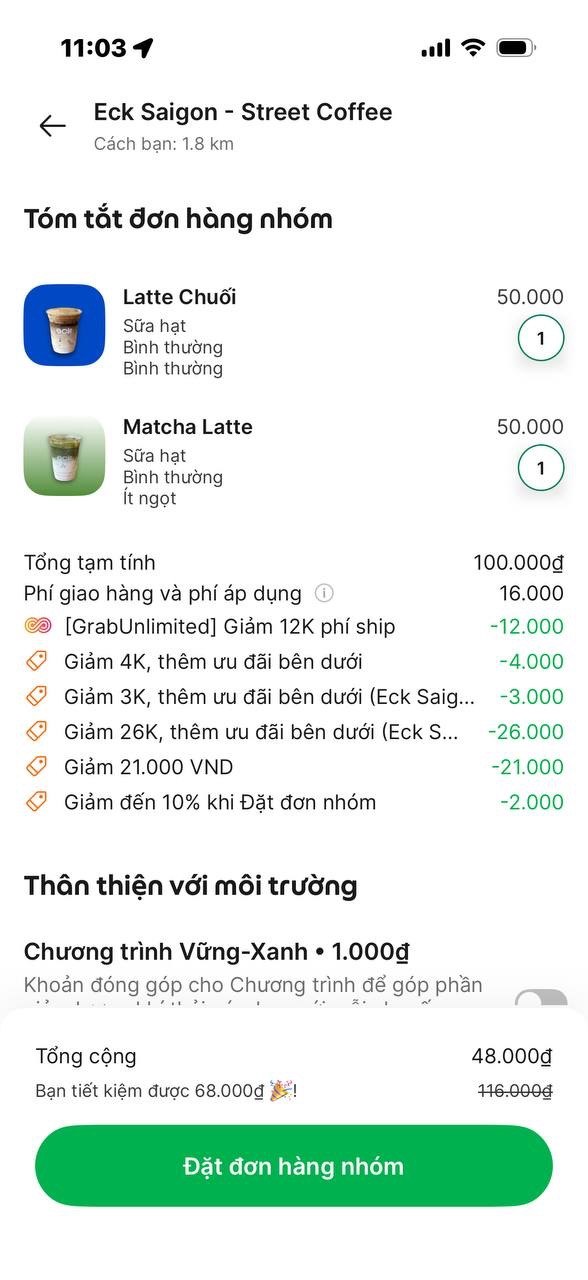Place the order with Đặt đơn hàng nhóm
Viewport: 588px width, 1280px height.
294,1166
